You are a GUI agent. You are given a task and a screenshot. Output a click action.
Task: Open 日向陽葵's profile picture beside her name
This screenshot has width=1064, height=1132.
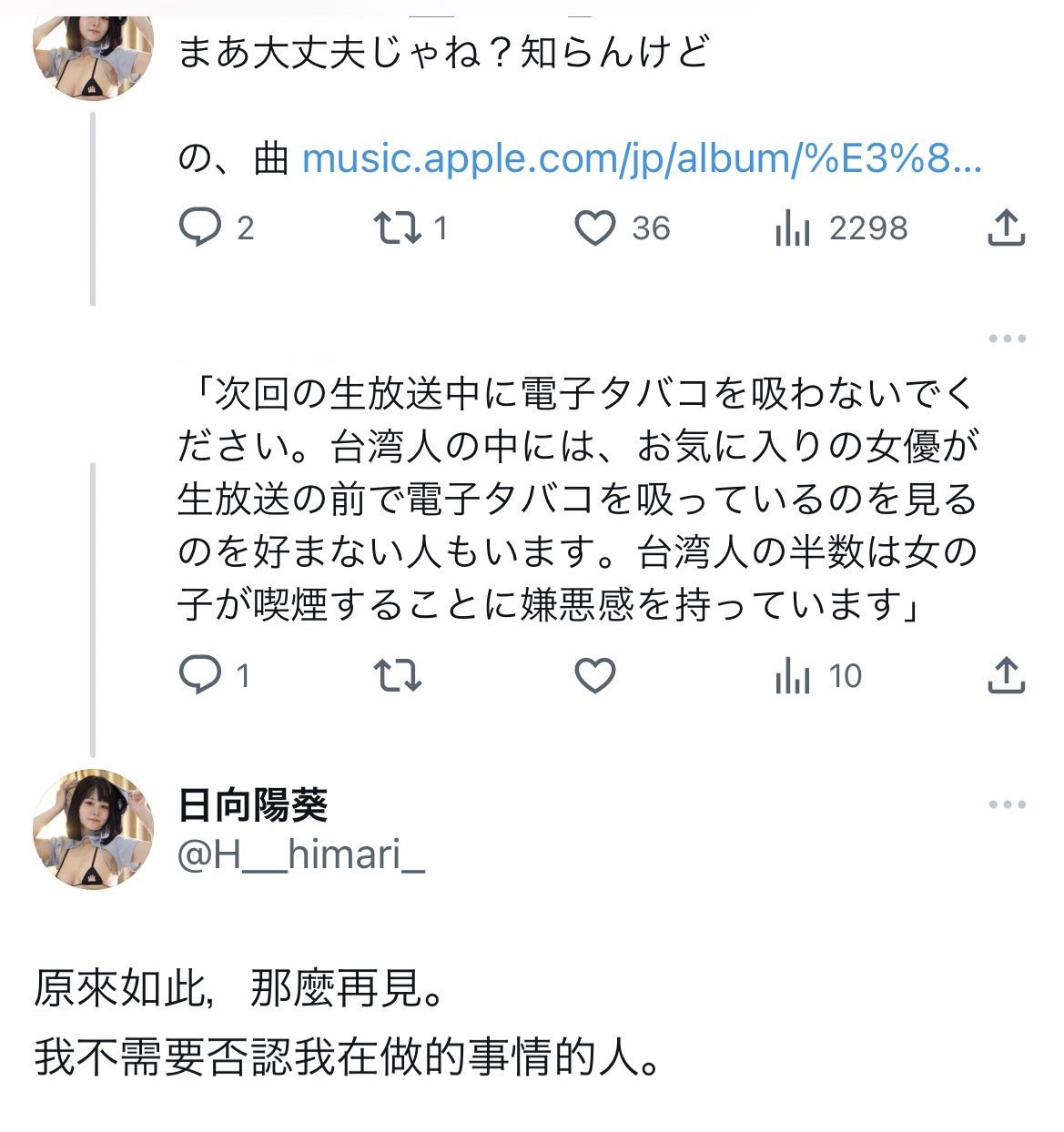click(x=93, y=829)
